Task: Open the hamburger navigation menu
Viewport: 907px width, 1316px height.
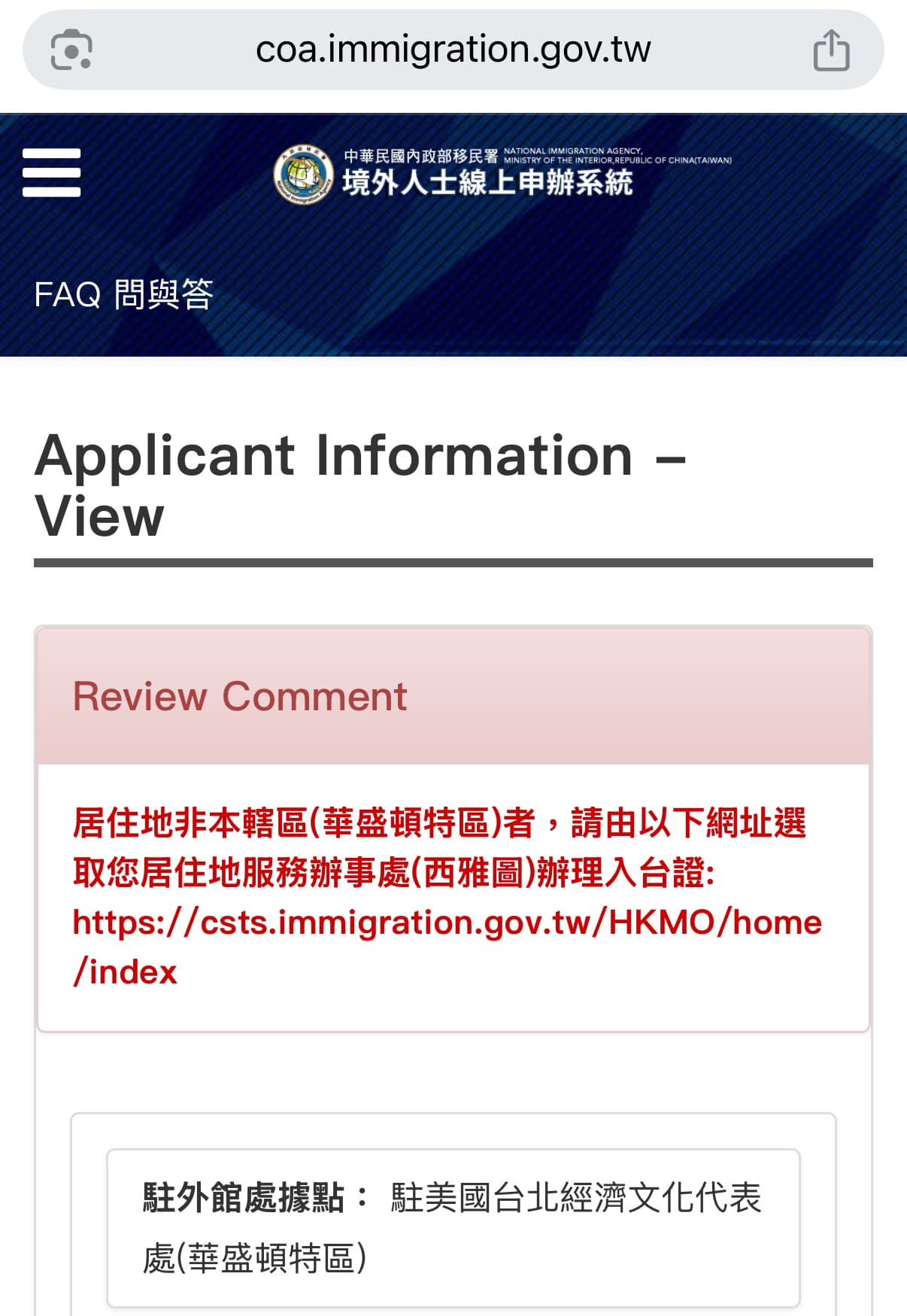Action: click(x=51, y=172)
